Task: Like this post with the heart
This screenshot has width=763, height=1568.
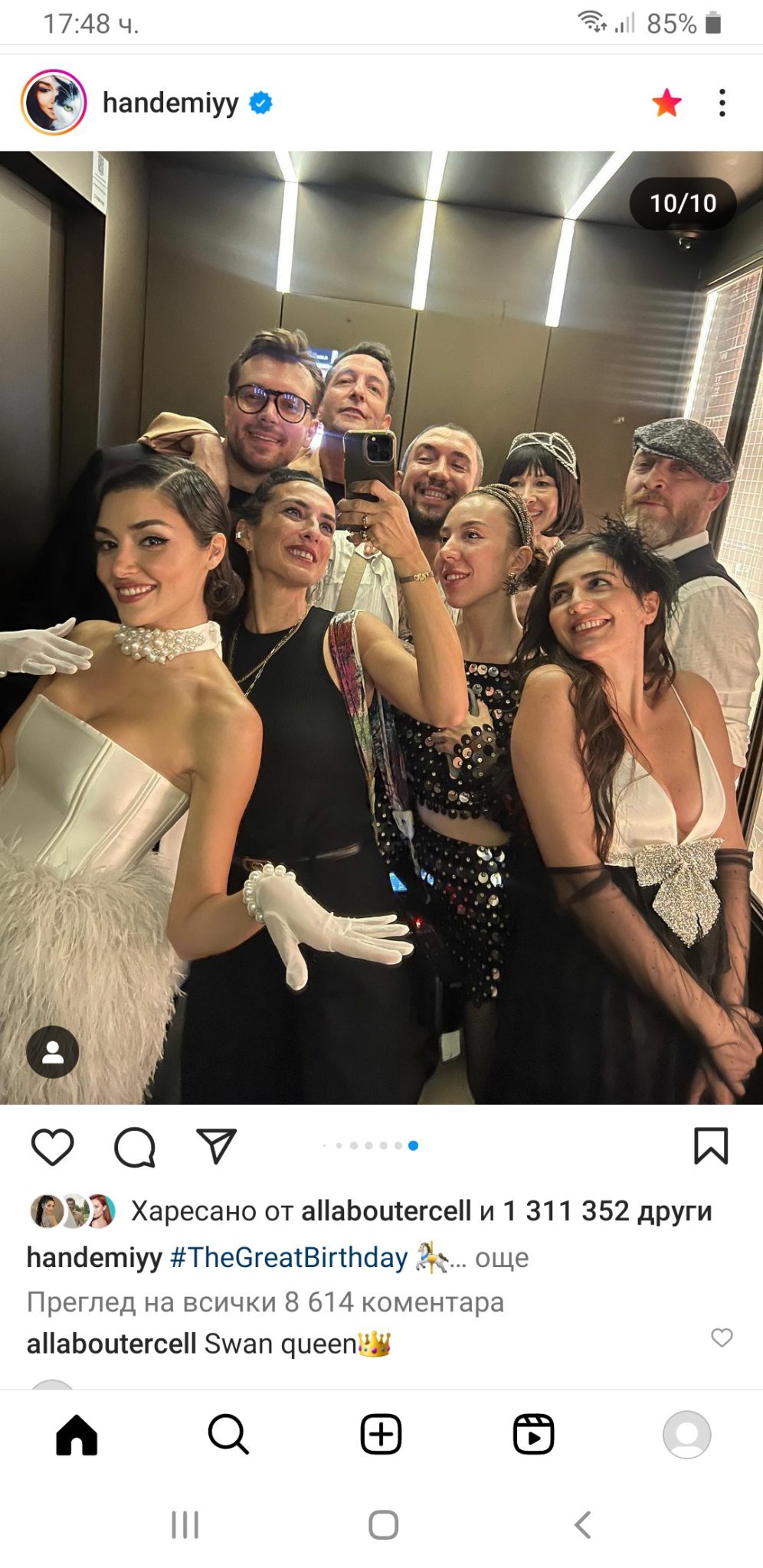Action: 52,1146
